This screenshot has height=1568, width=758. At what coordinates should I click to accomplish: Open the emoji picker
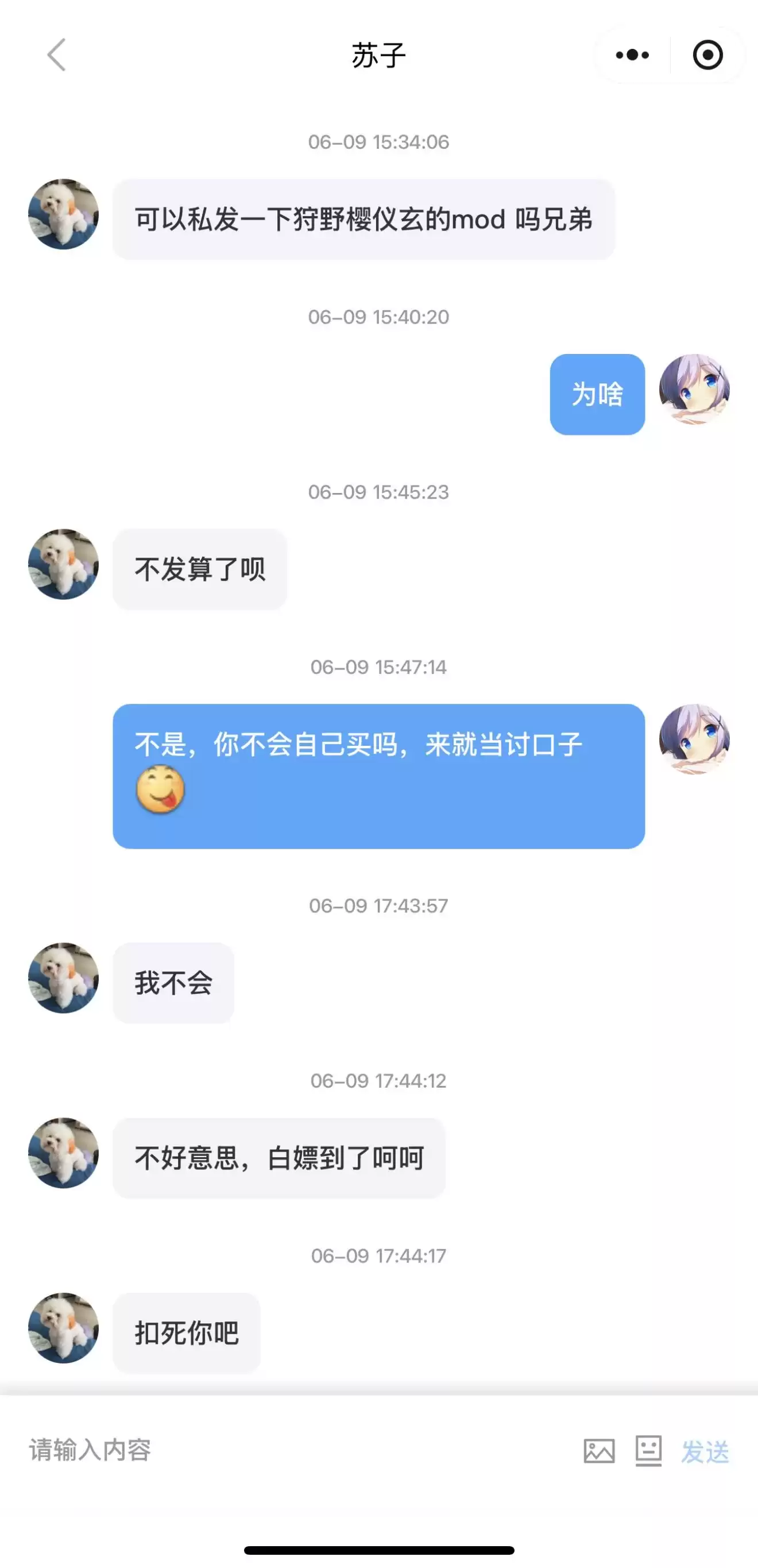pos(648,1451)
